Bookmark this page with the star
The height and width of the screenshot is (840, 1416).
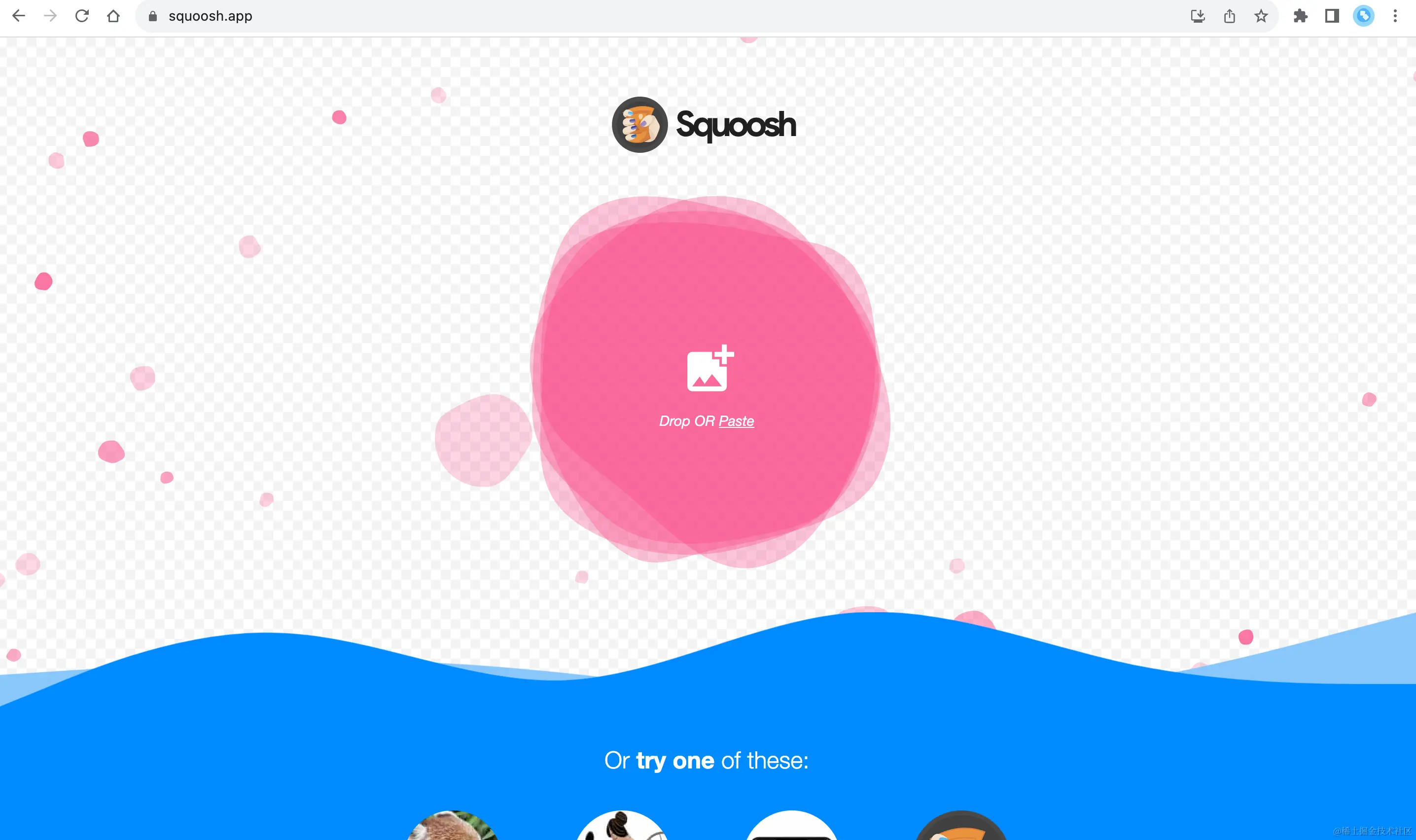pos(1261,16)
